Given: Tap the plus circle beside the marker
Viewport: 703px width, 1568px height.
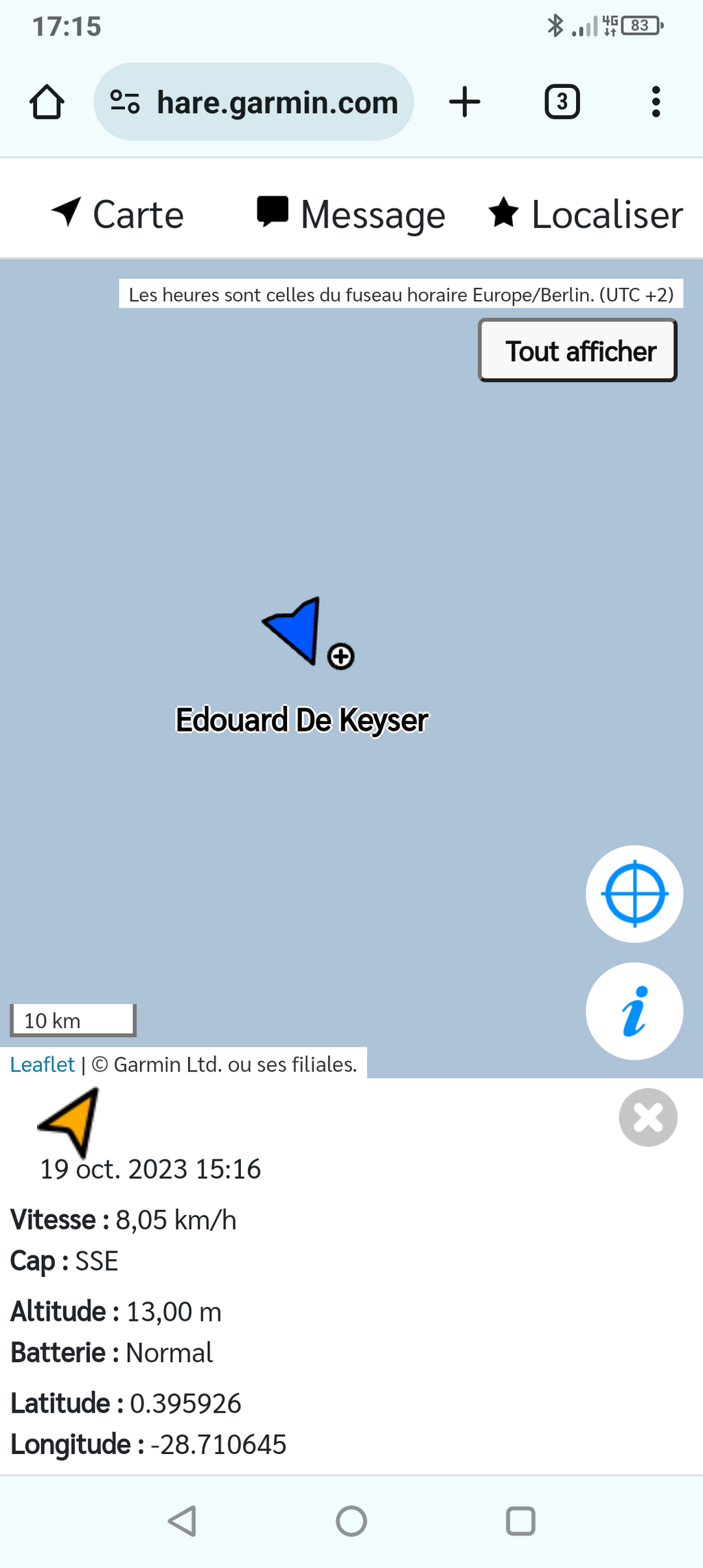Looking at the screenshot, I should click(341, 657).
